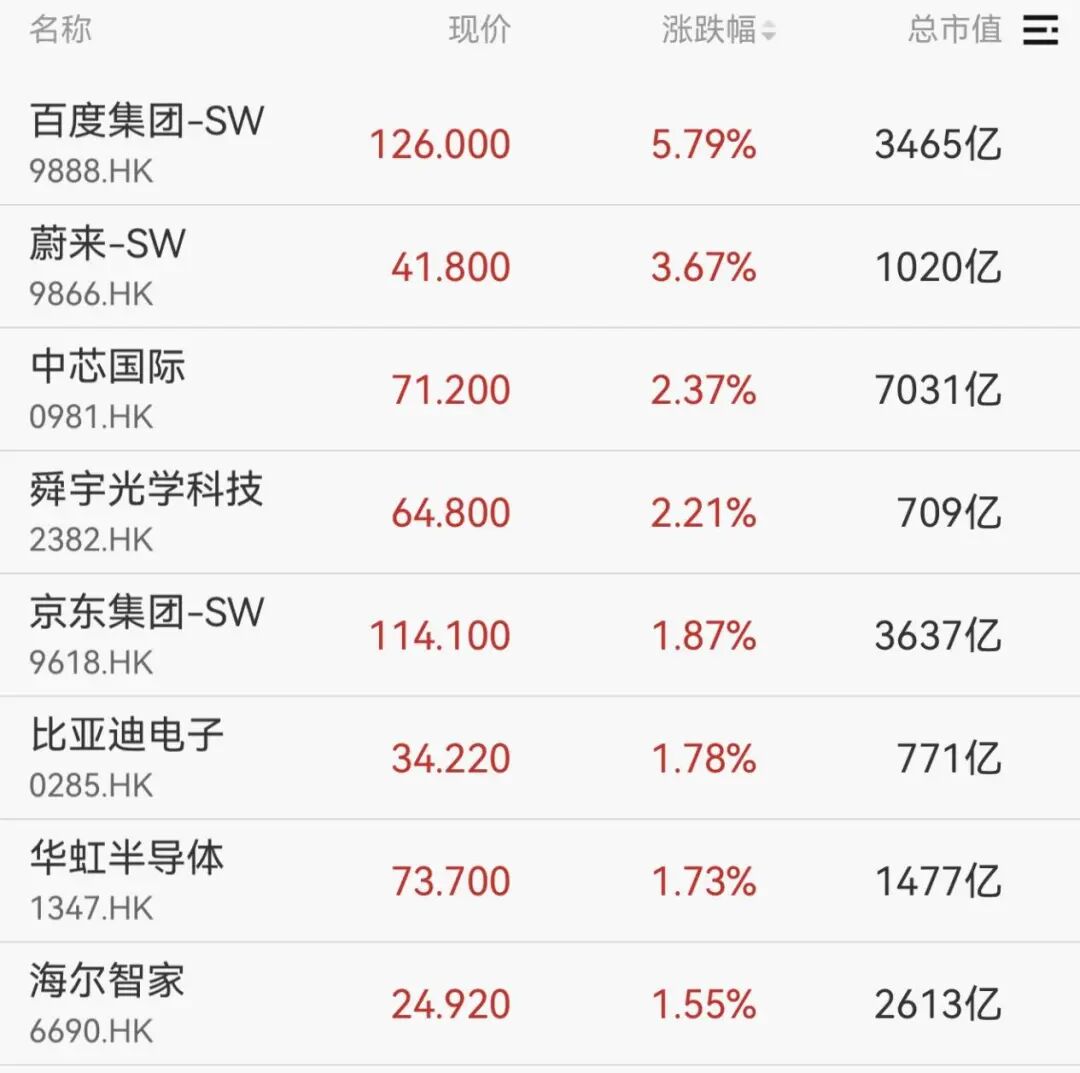Open 海尔智家 stock details
This screenshot has width=1080, height=1073.
coord(108,1003)
